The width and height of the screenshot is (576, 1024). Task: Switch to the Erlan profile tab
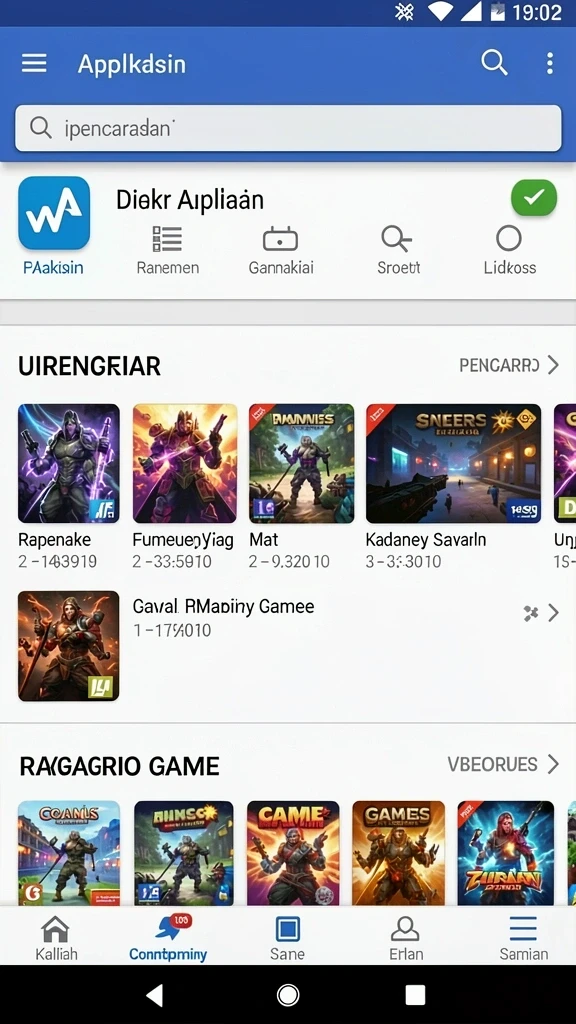click(406, 937)
